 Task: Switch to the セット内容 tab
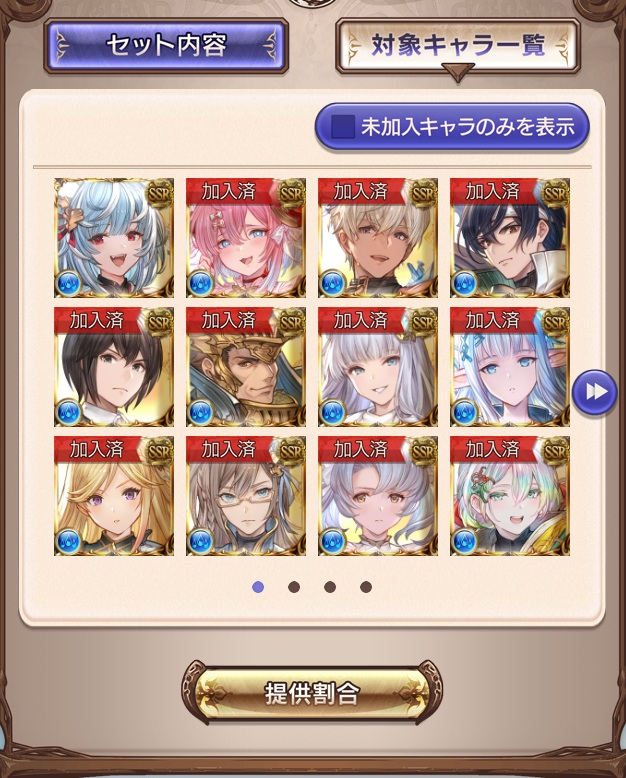pyautogui.click(x=166, y=46)
